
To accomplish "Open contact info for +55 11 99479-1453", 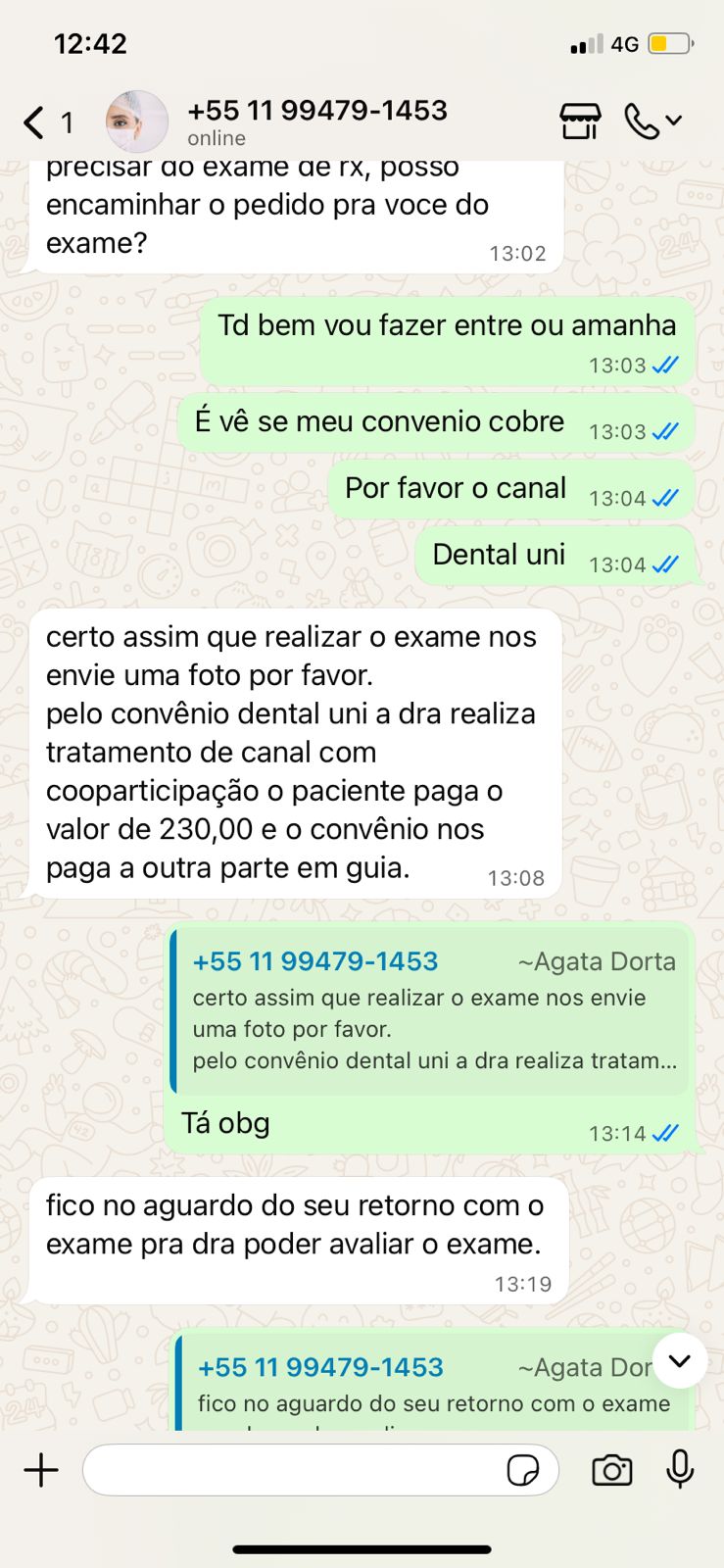I will tap(316, 122).
